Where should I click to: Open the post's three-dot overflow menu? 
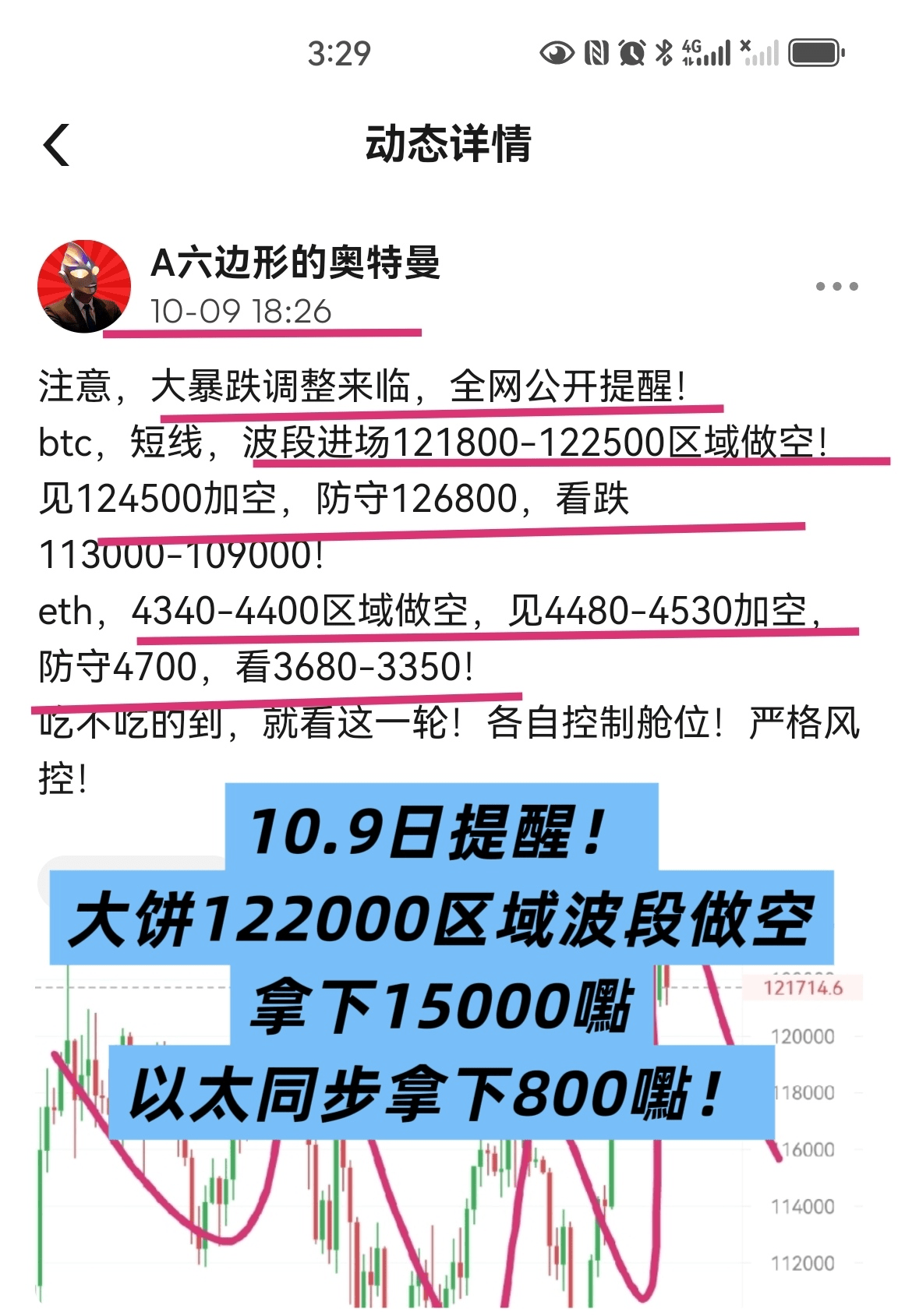[836, 286]
